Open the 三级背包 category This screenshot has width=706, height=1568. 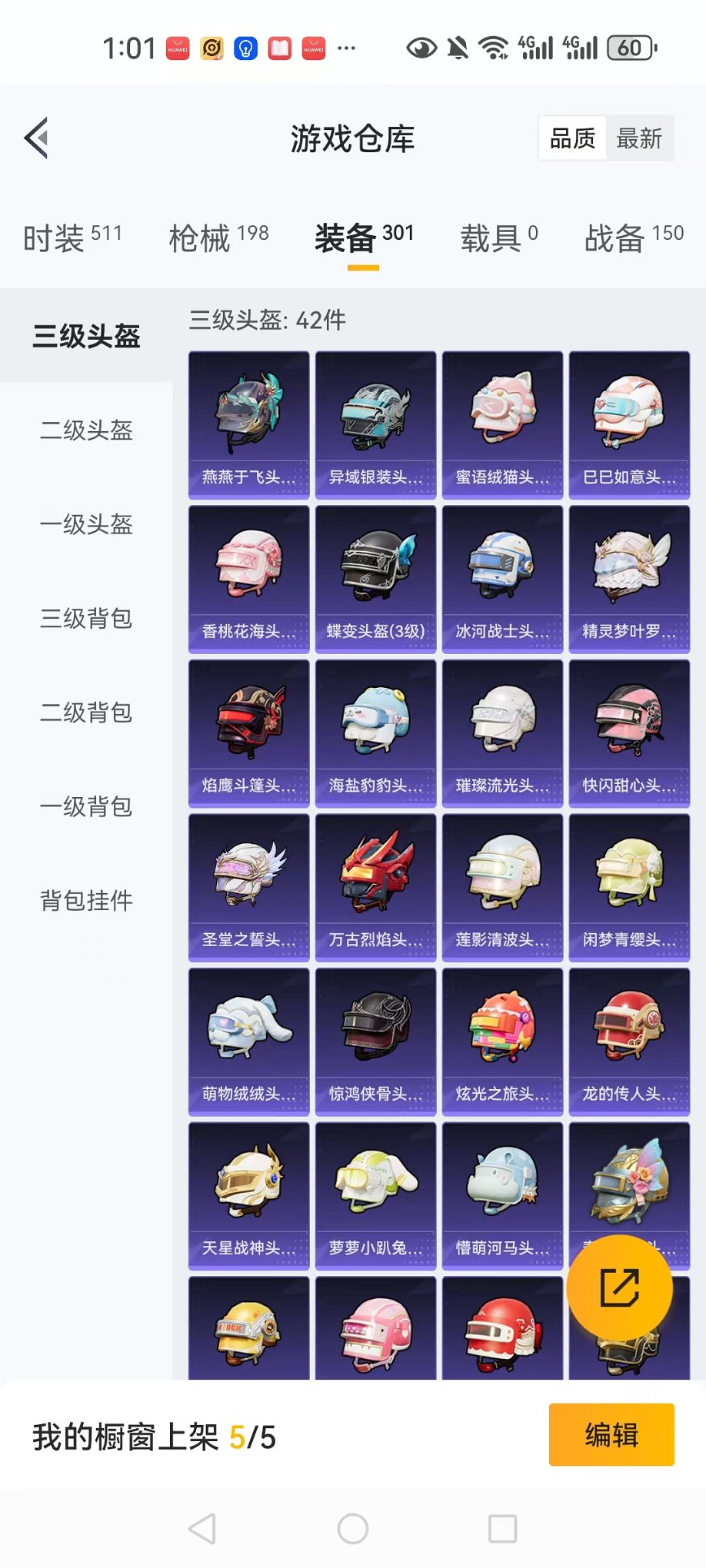86,619
